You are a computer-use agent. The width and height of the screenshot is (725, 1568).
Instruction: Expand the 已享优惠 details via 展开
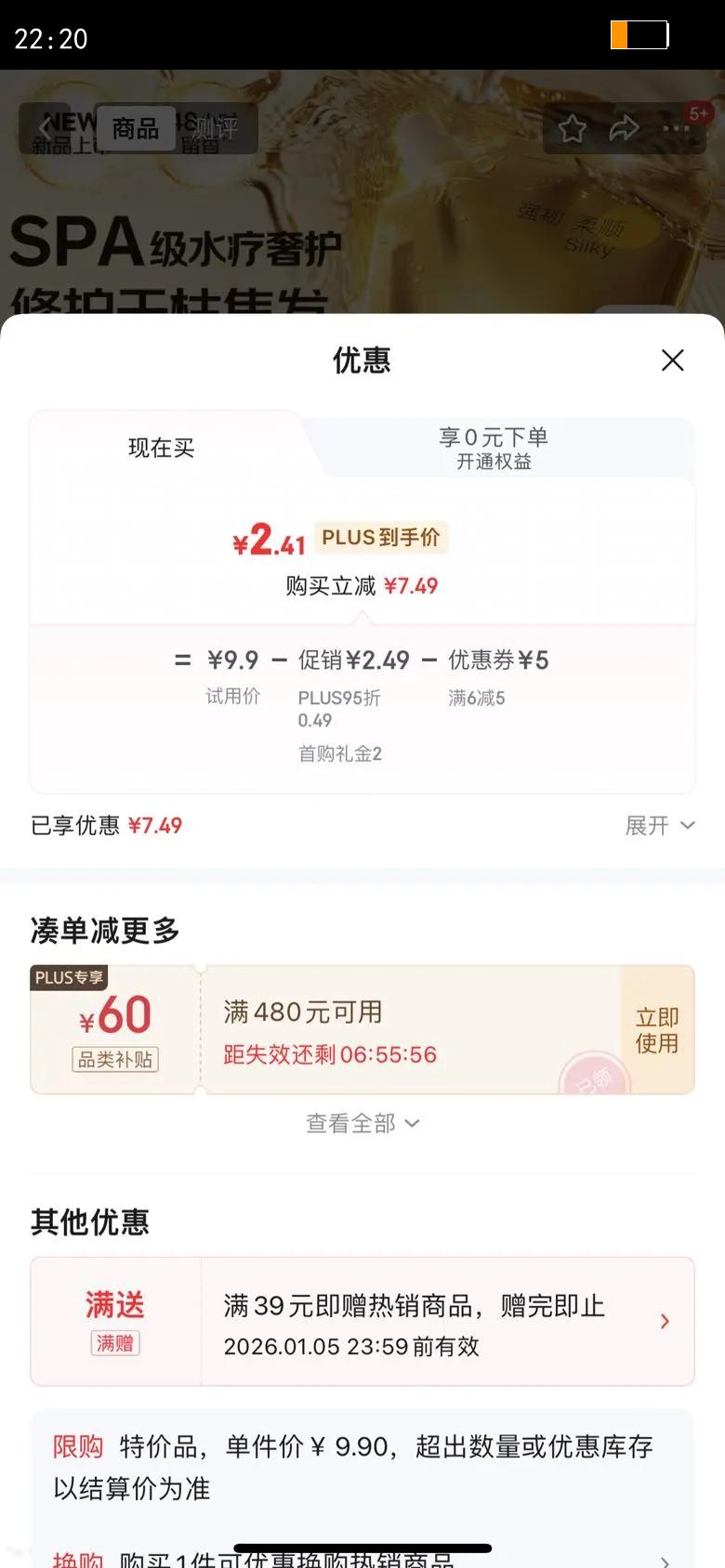660,826
